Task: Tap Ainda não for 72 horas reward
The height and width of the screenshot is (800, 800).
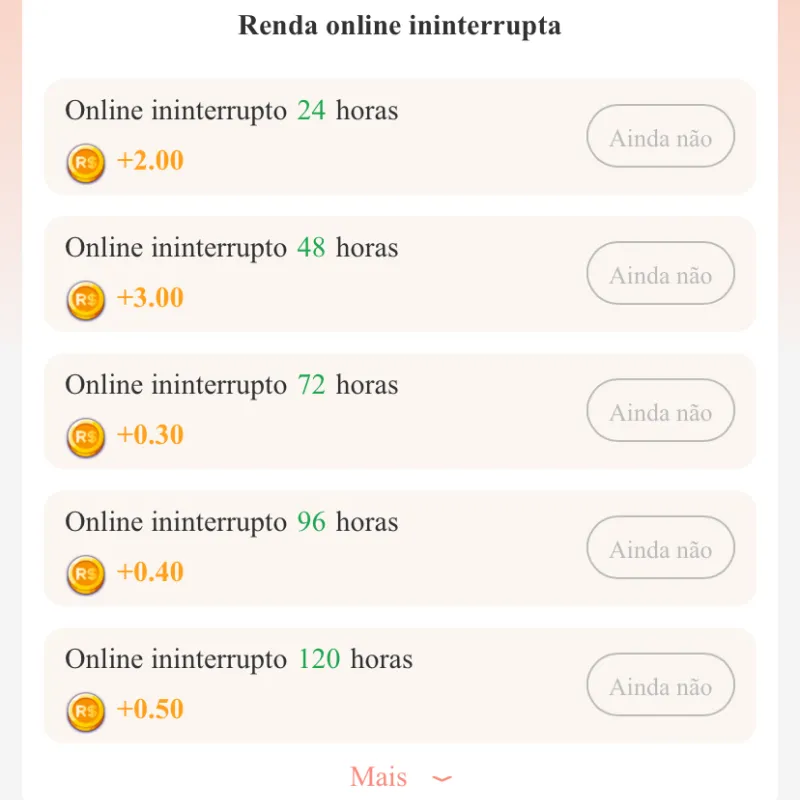Action: (x=660, y=411)
